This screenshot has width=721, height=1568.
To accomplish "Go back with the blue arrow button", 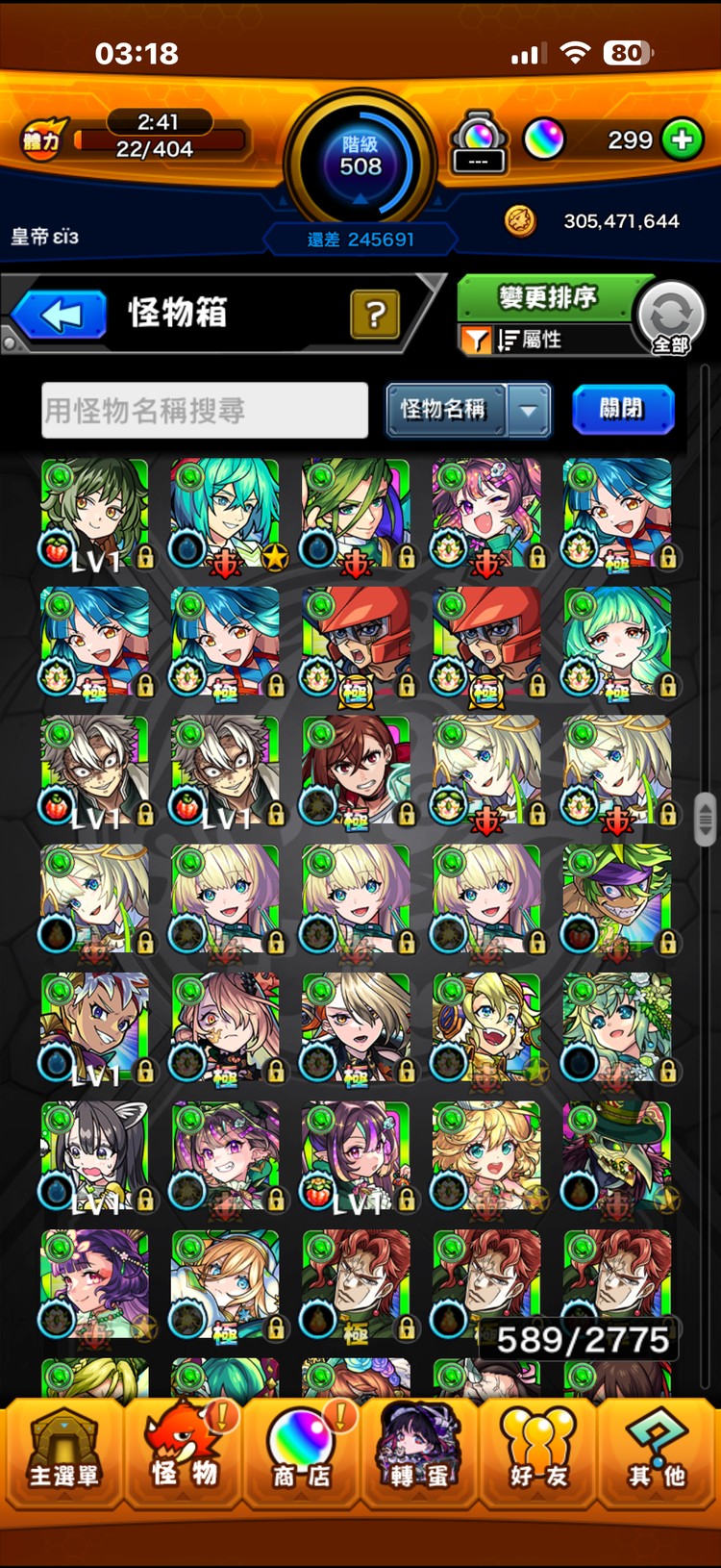I will (61, 315).
